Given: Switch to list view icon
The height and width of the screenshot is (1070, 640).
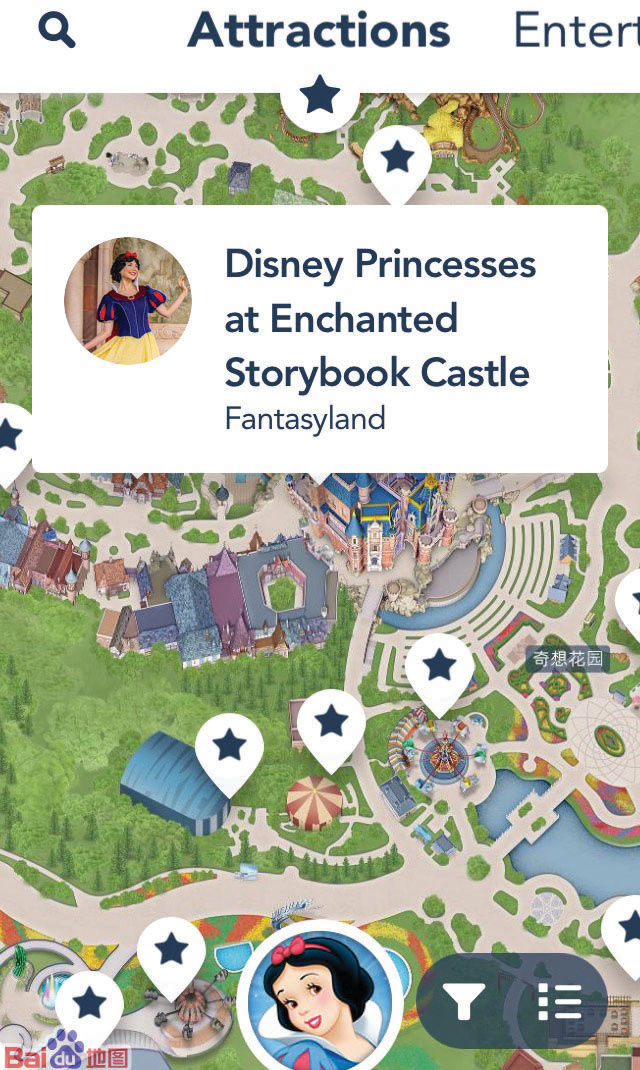Looking at the screenshot, I should (559, 1000).
